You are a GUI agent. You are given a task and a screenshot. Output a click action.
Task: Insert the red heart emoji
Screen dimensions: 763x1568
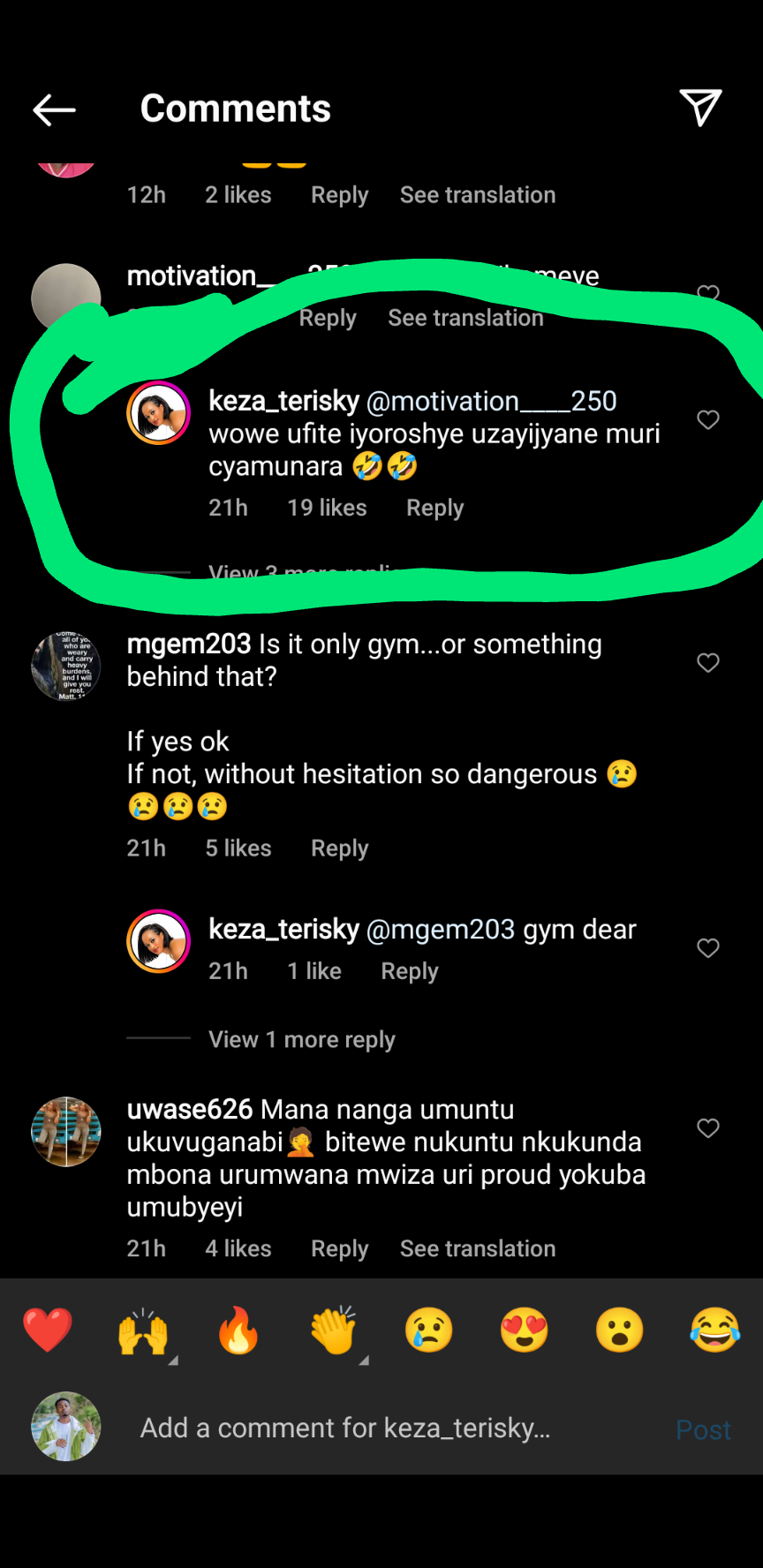pyautogui.click(x=48, y=1331)
